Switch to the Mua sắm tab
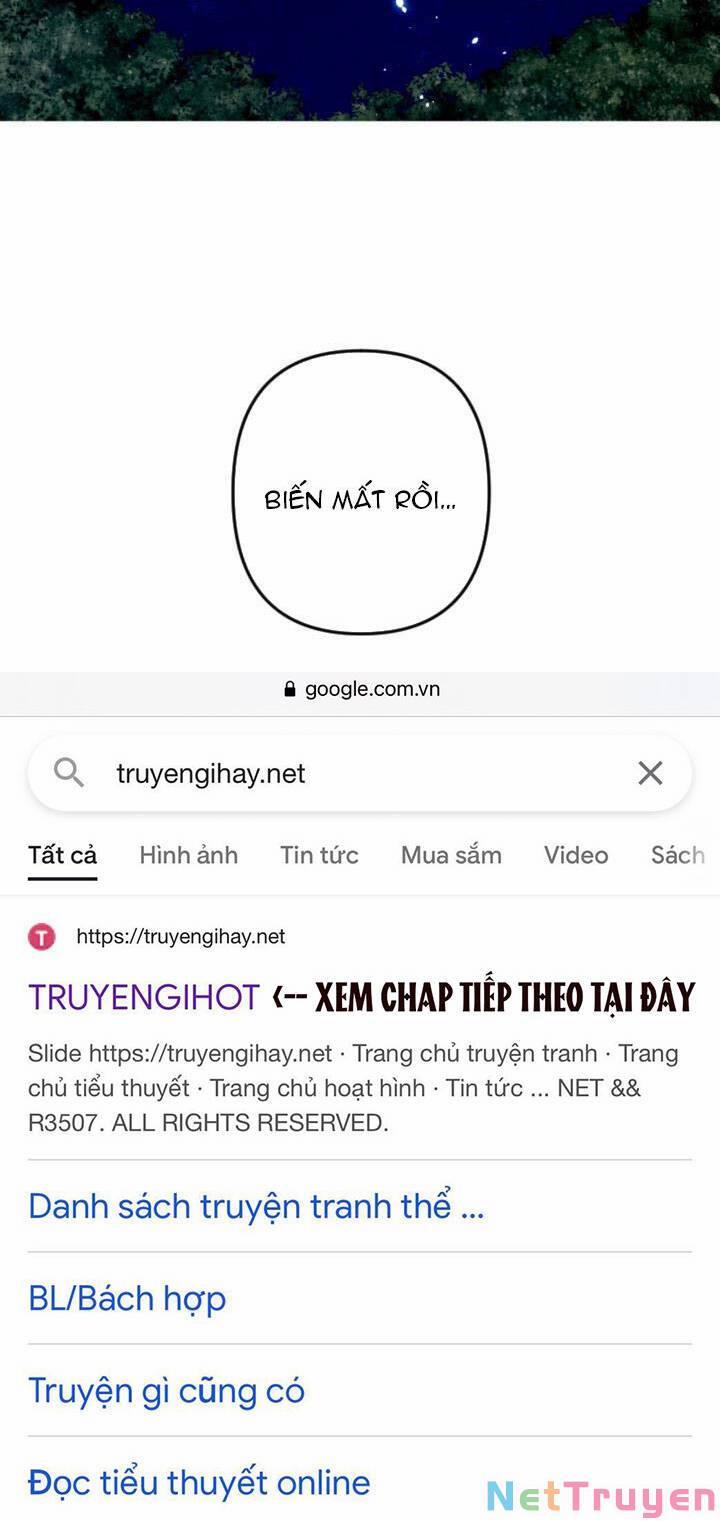 (x=450, y=855)
